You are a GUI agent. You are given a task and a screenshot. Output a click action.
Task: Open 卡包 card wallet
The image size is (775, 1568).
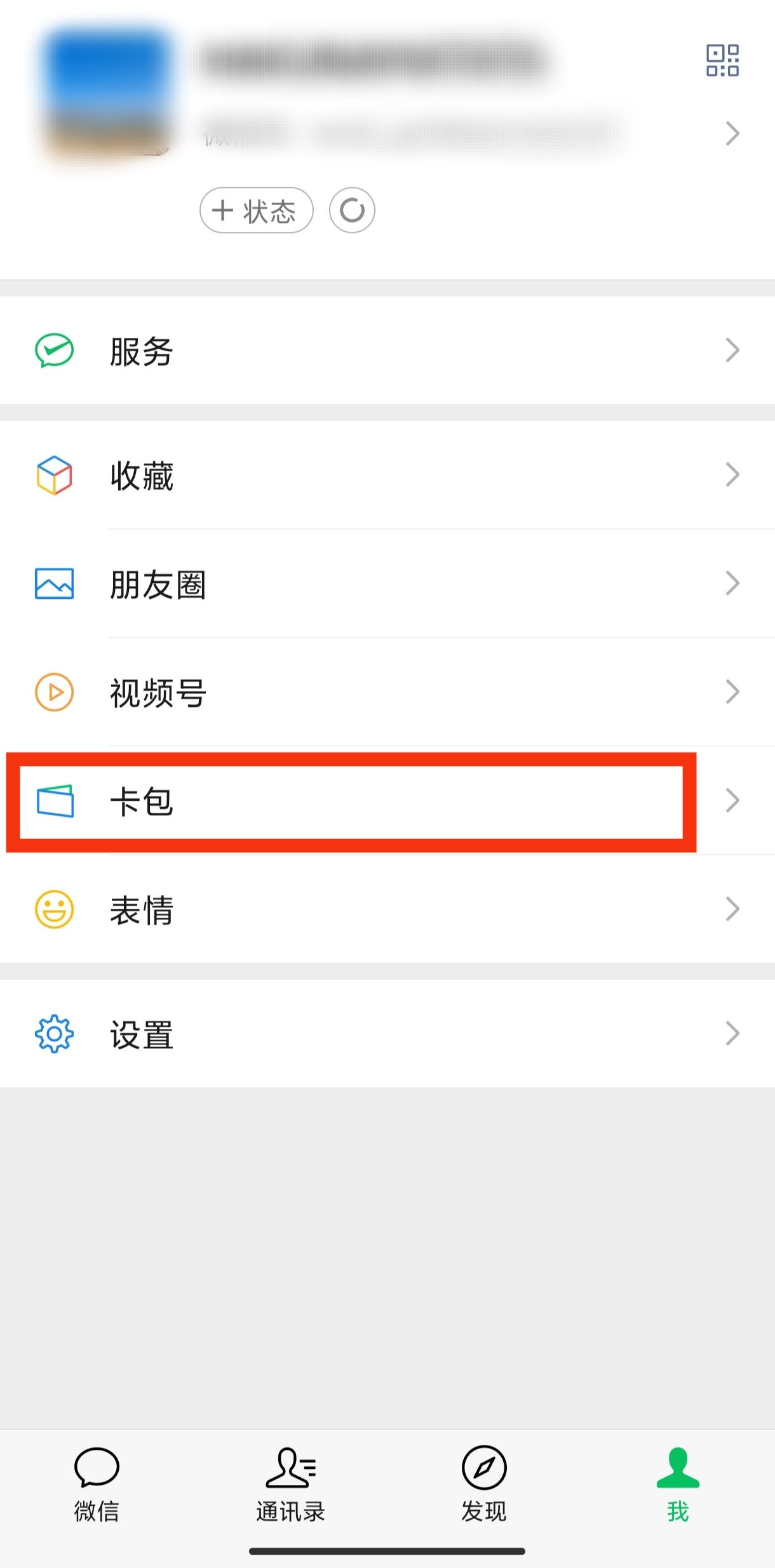(387, 801)
